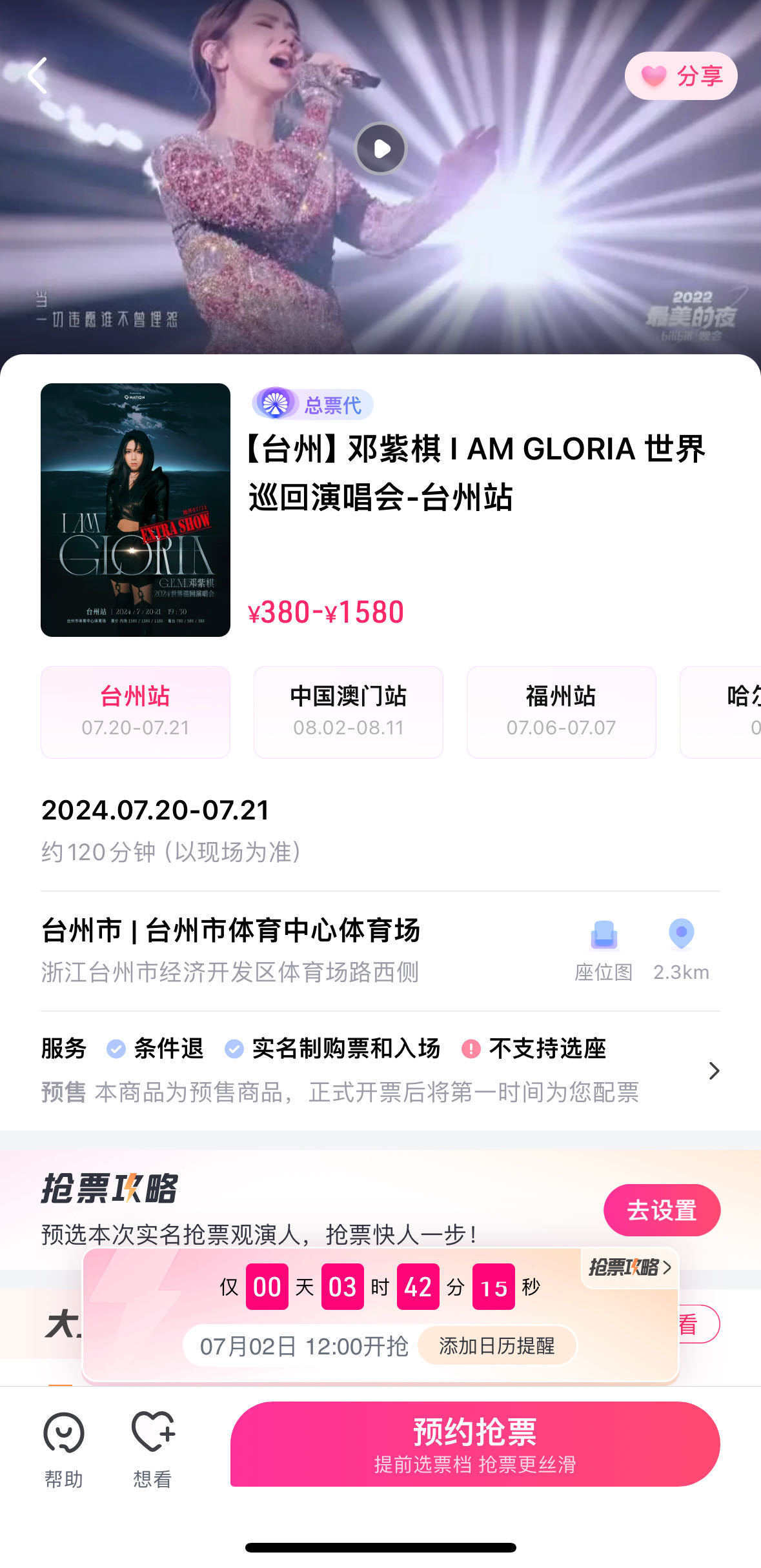The width and height of the screenshot is (761, 1568).
Task: Go back using the top-left arrow
Action: tap(37, 75)
